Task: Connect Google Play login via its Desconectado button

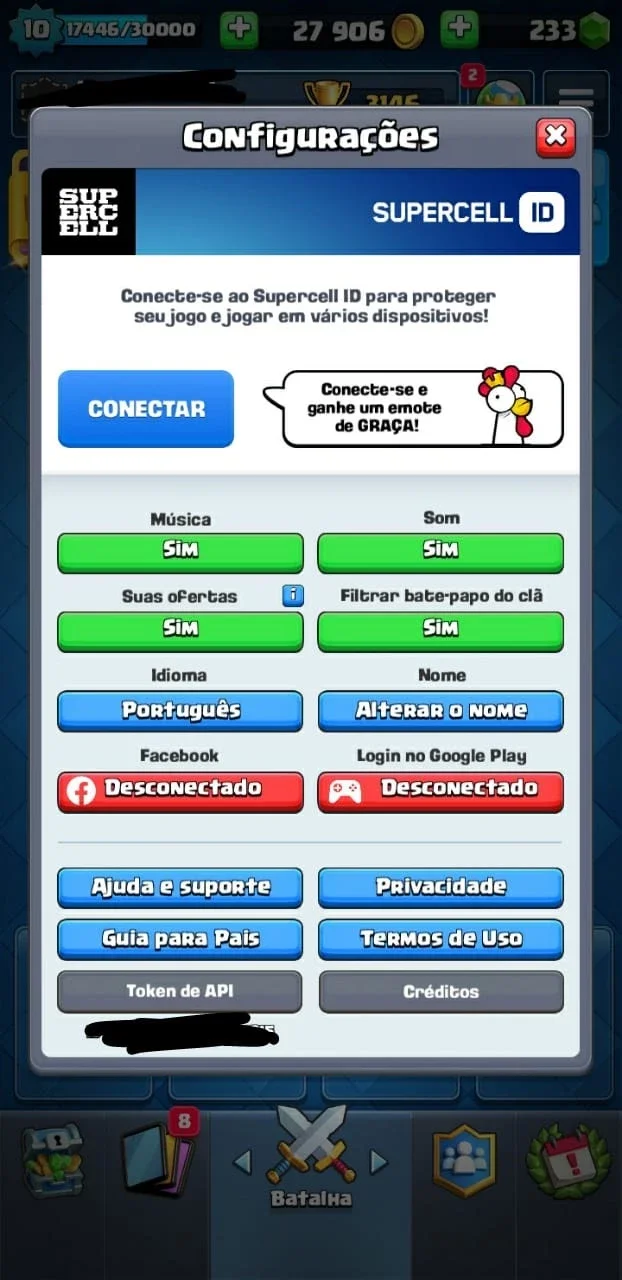Action: click(x=441, y=791)
